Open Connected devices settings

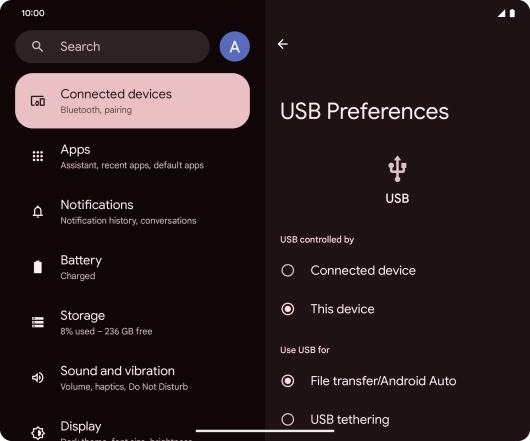(132, 101)
